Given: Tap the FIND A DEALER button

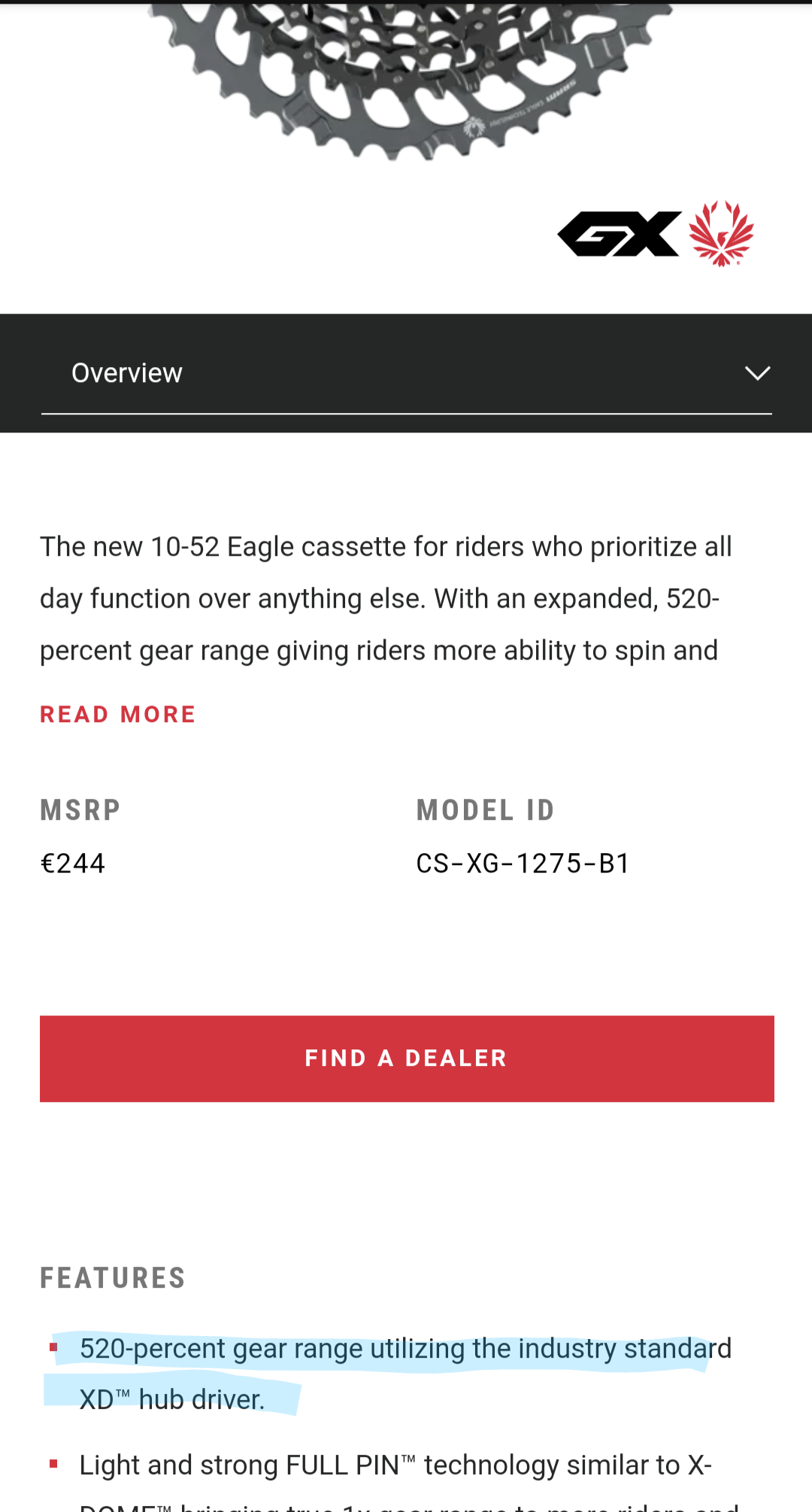Looking at the screenshot, I should [x=406, y=1058].
